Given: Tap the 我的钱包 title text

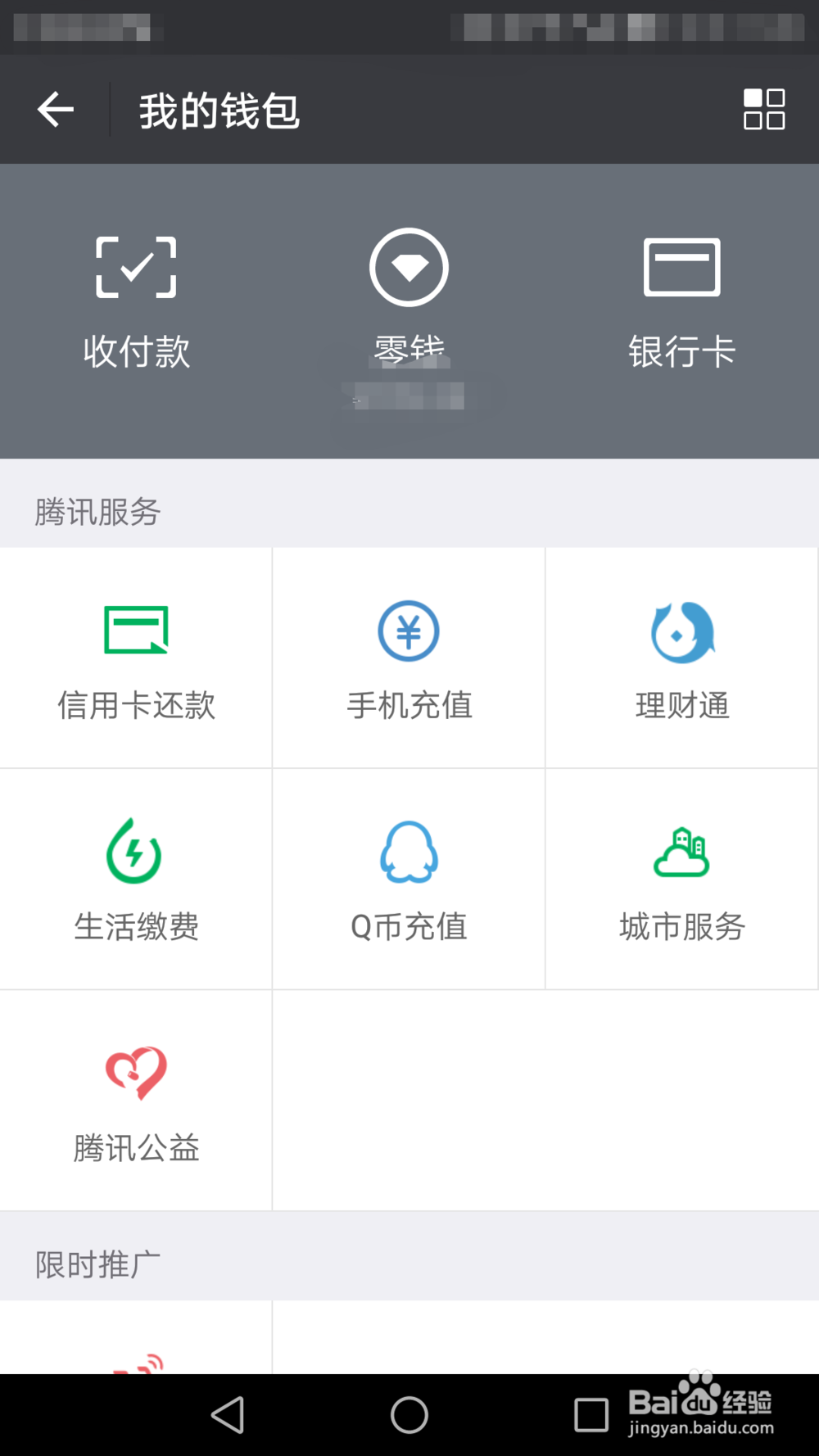Looking at the screenshot, I should click(219, 109).
